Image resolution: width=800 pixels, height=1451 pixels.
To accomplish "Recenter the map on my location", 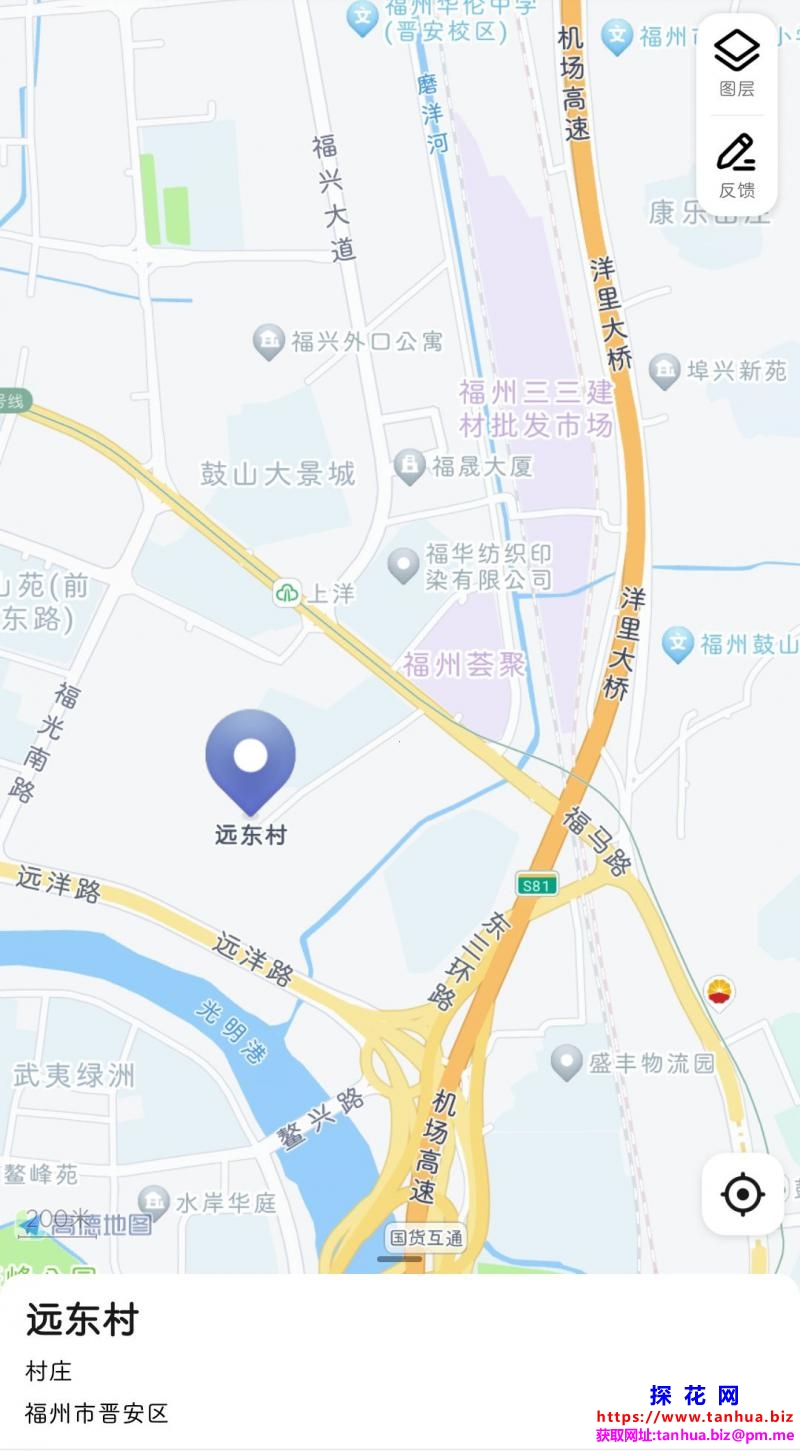I will point(742,1194).
